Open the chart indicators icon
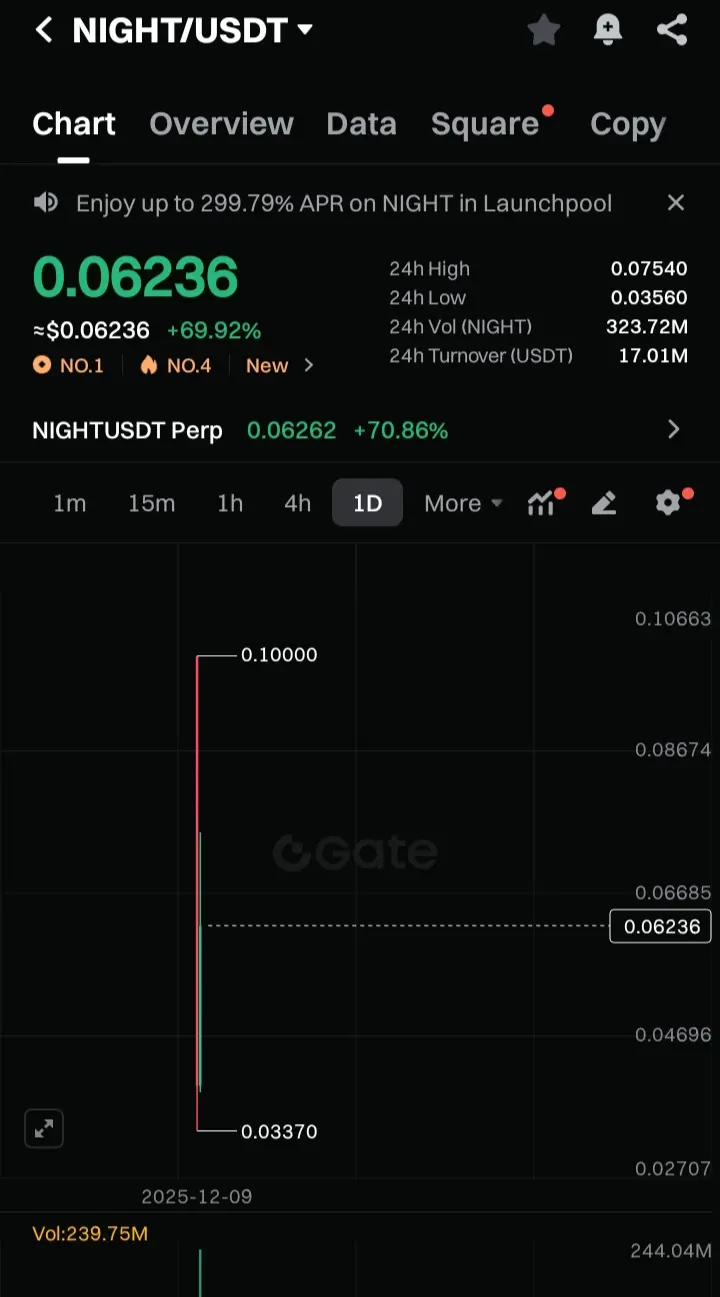Image resolution: width=720 pixels, height=1297 pixels. click(x=541, y=503)
